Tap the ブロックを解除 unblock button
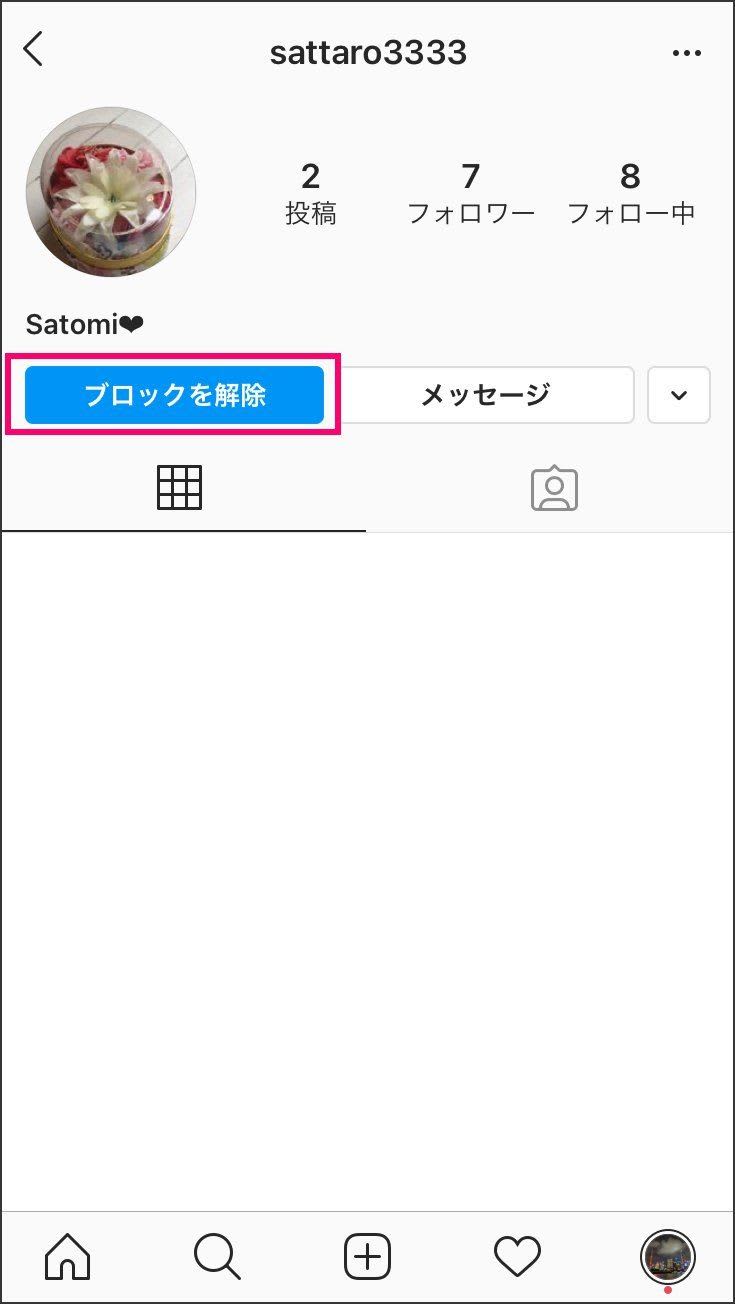Screen dimensions: 735x1304 point(174,395)
